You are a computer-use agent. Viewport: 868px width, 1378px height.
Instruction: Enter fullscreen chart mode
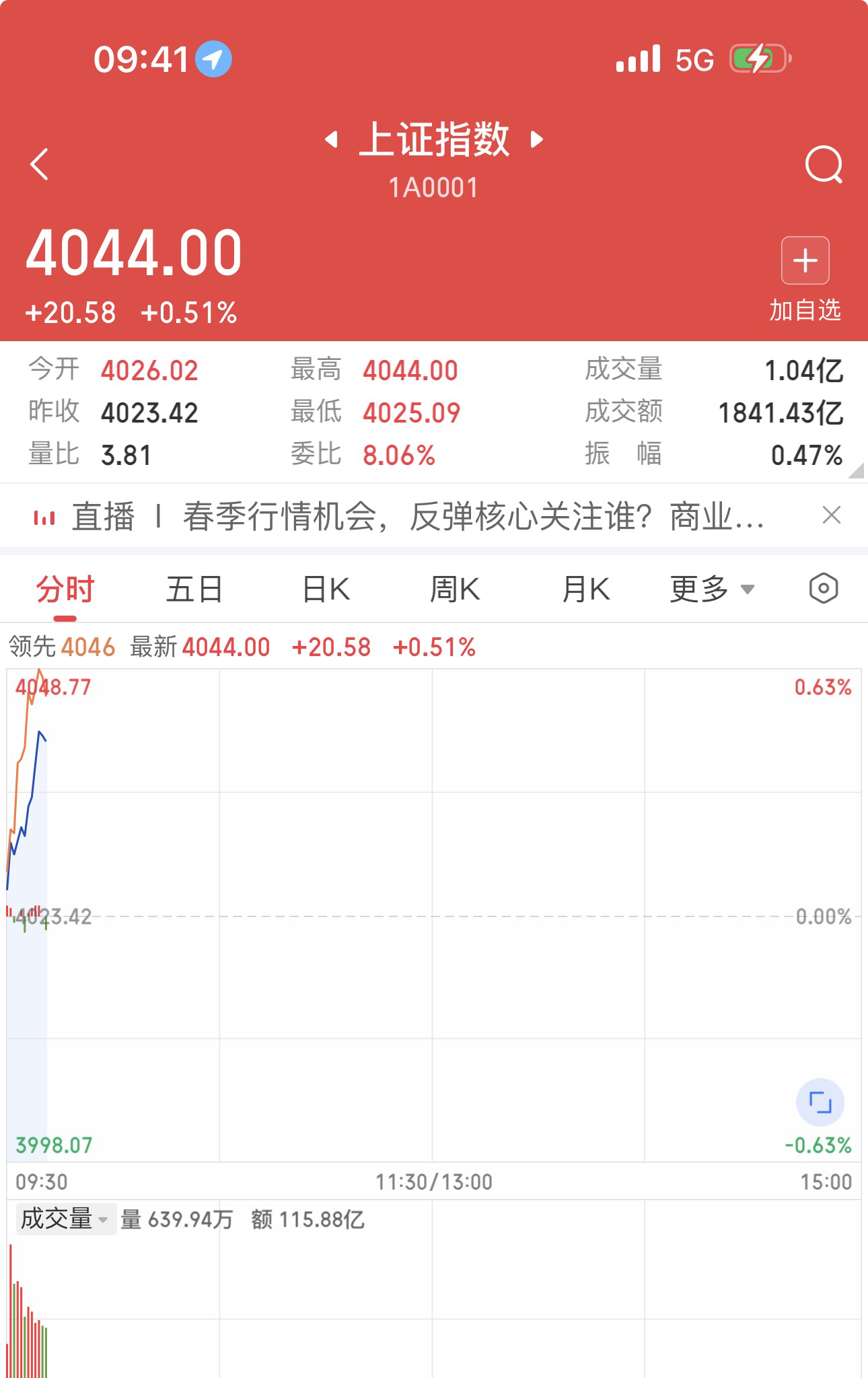tap(820, 1103)
